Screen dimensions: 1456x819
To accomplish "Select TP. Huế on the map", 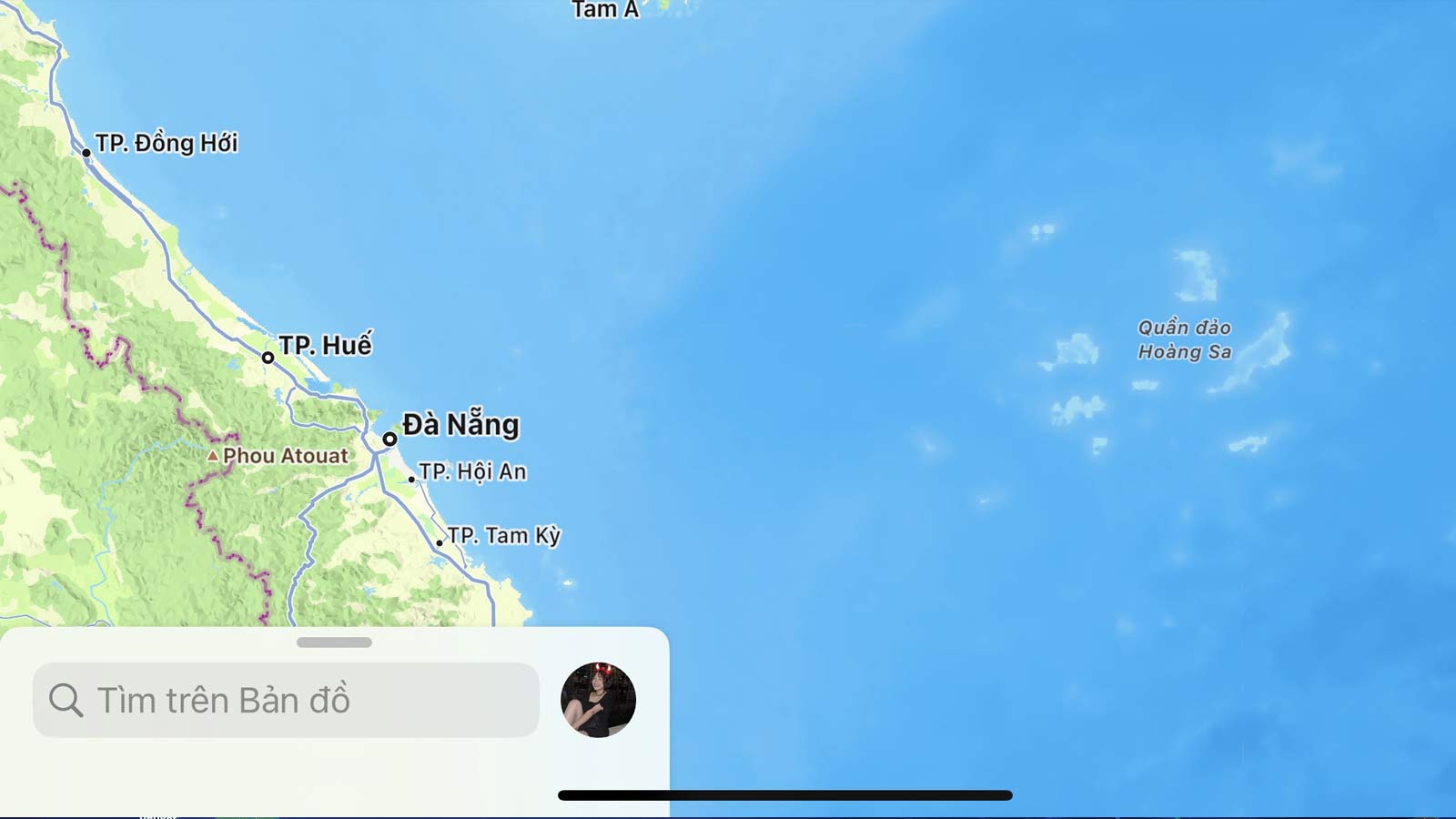I will (324, 346).
